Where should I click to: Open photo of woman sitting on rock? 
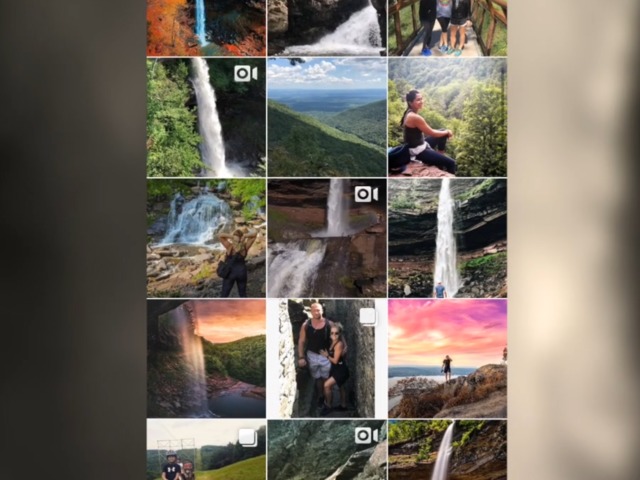point(447,117)
